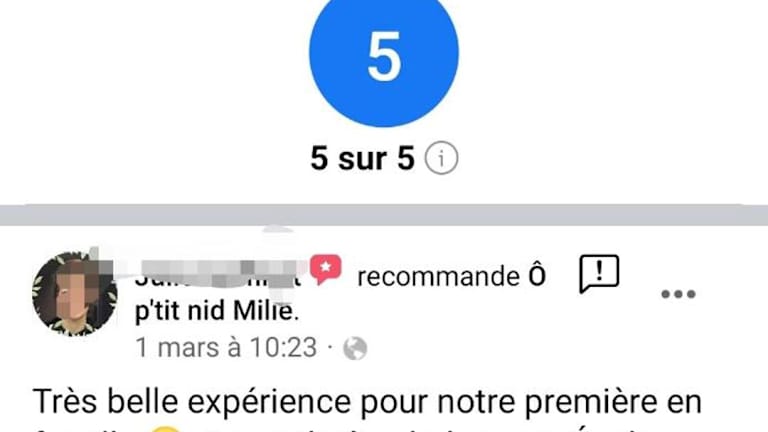Open the Ô p'tit nid Milie page link
Screen dimensions: 768x432
216,312
